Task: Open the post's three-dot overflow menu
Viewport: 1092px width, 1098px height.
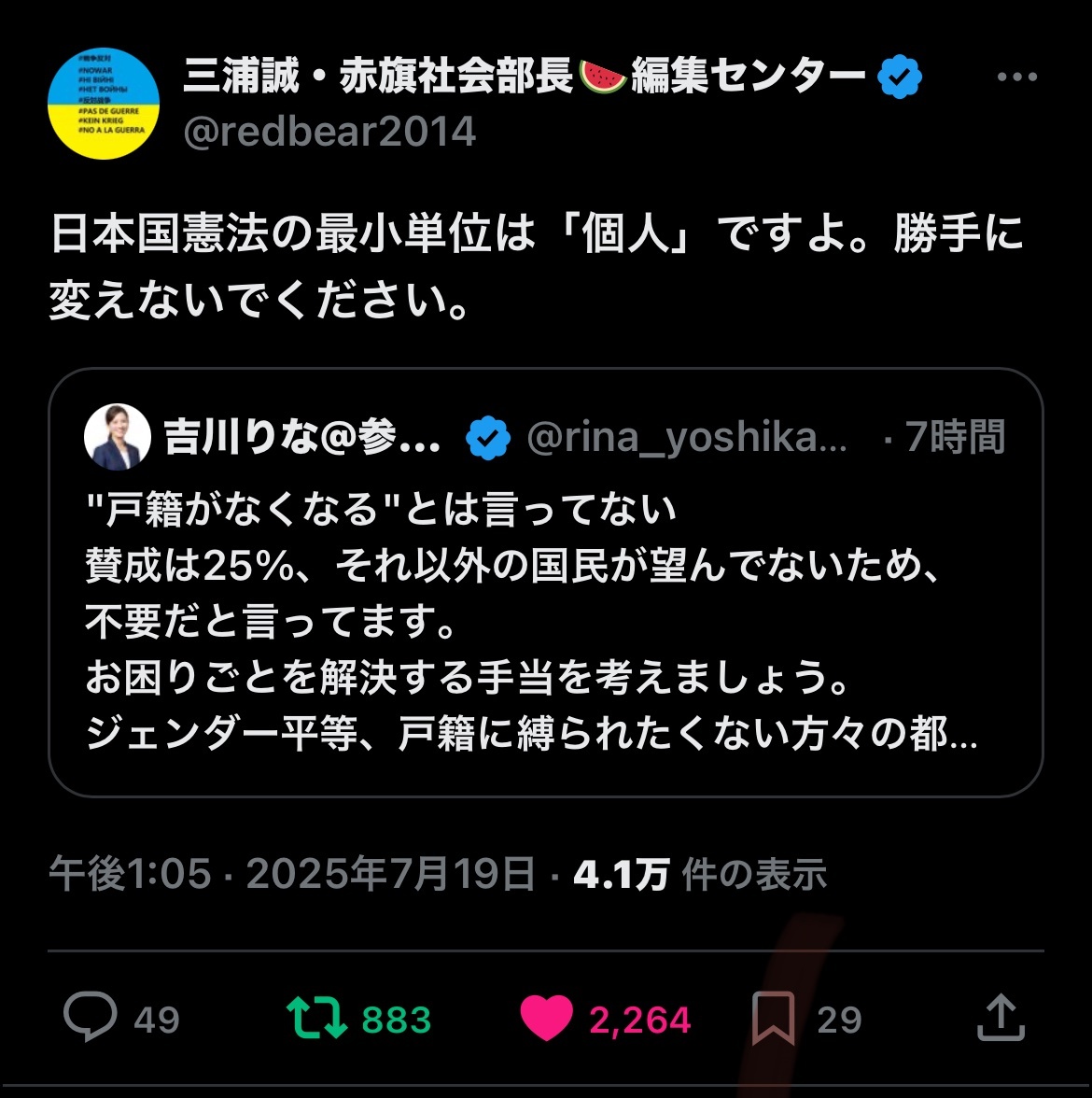Action: (1016, 77)
